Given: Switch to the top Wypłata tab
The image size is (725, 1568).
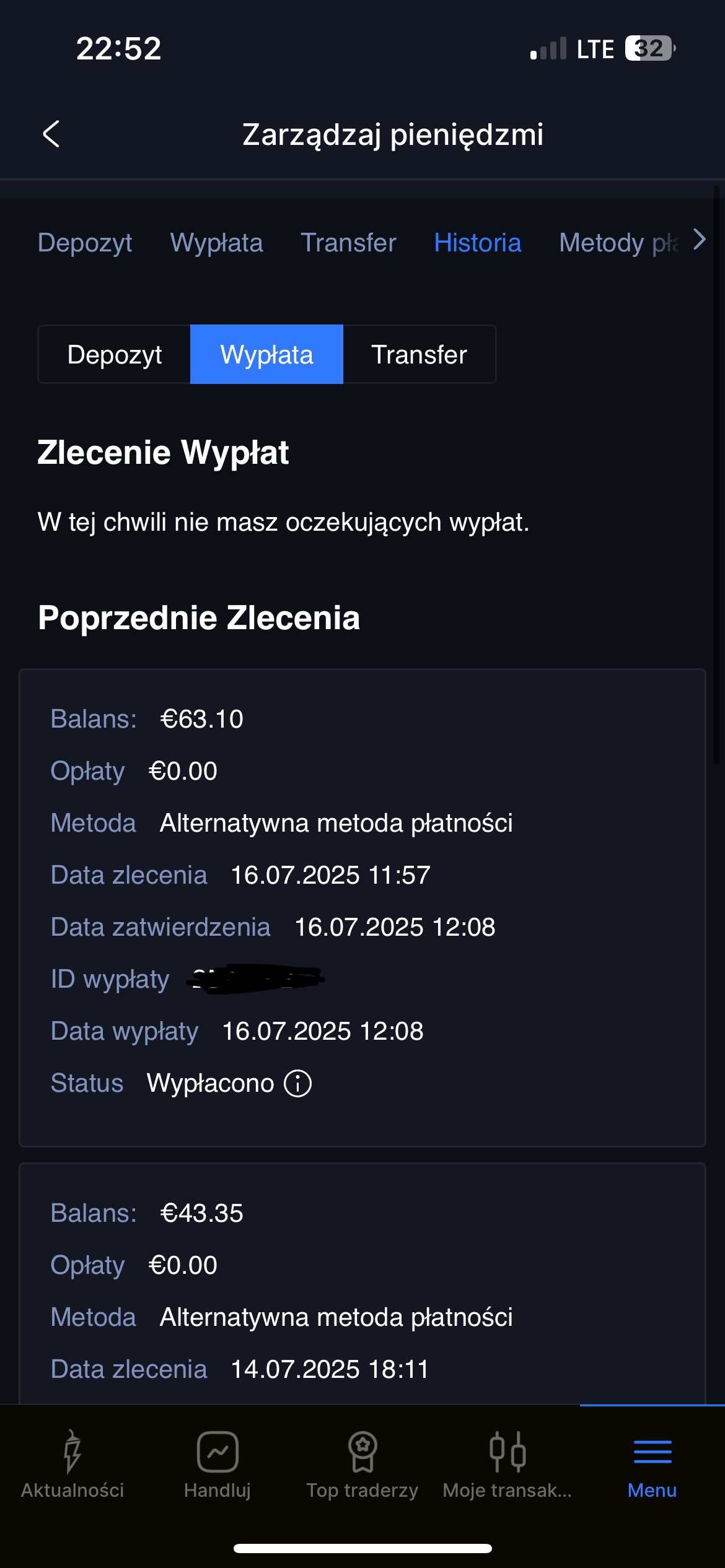Looking at the screenshot, I should pos(216,242).
